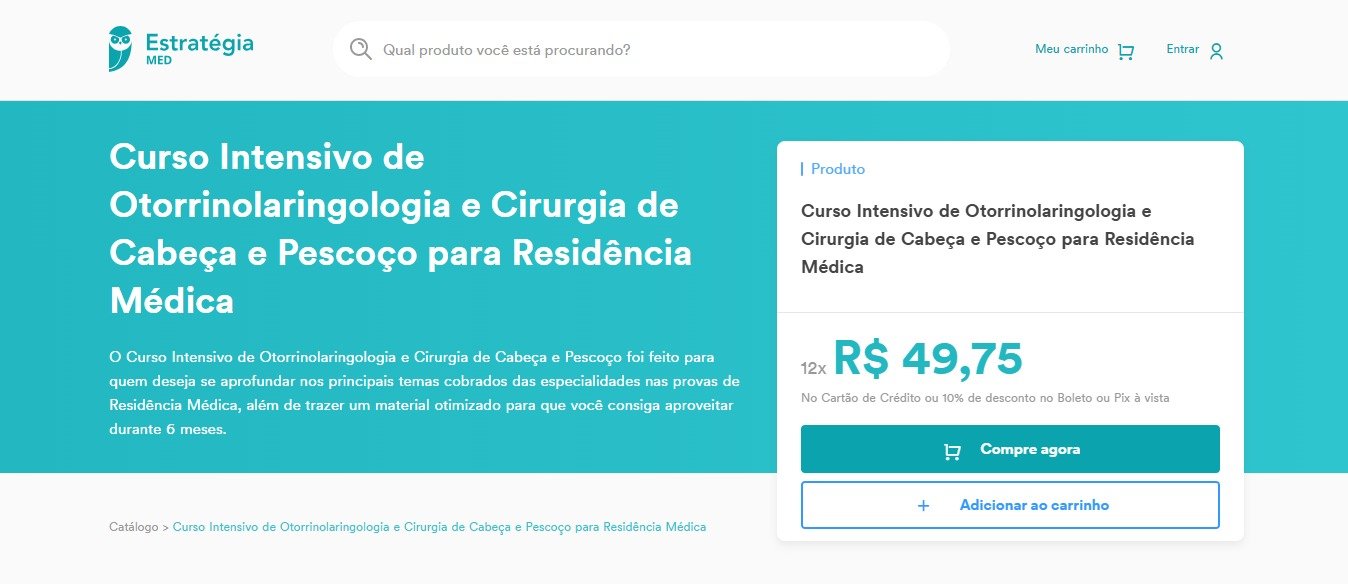Select Adicionar ao carrinho button
Image resolution: width=1348 pixels, height=584 pixels.
1010,505
